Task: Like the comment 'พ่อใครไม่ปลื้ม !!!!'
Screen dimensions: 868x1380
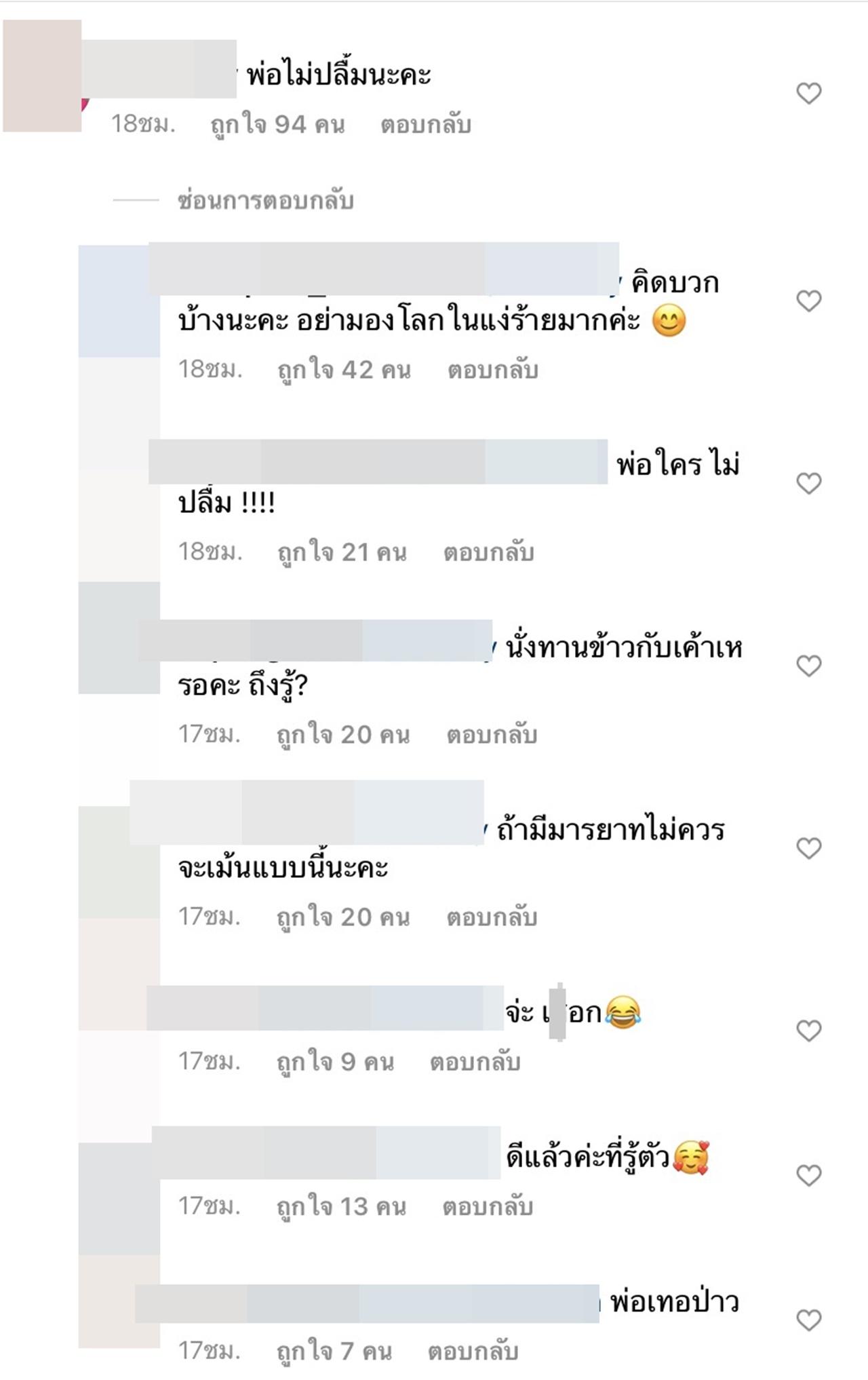Action: pyautogui.click(x=808, y=483)
